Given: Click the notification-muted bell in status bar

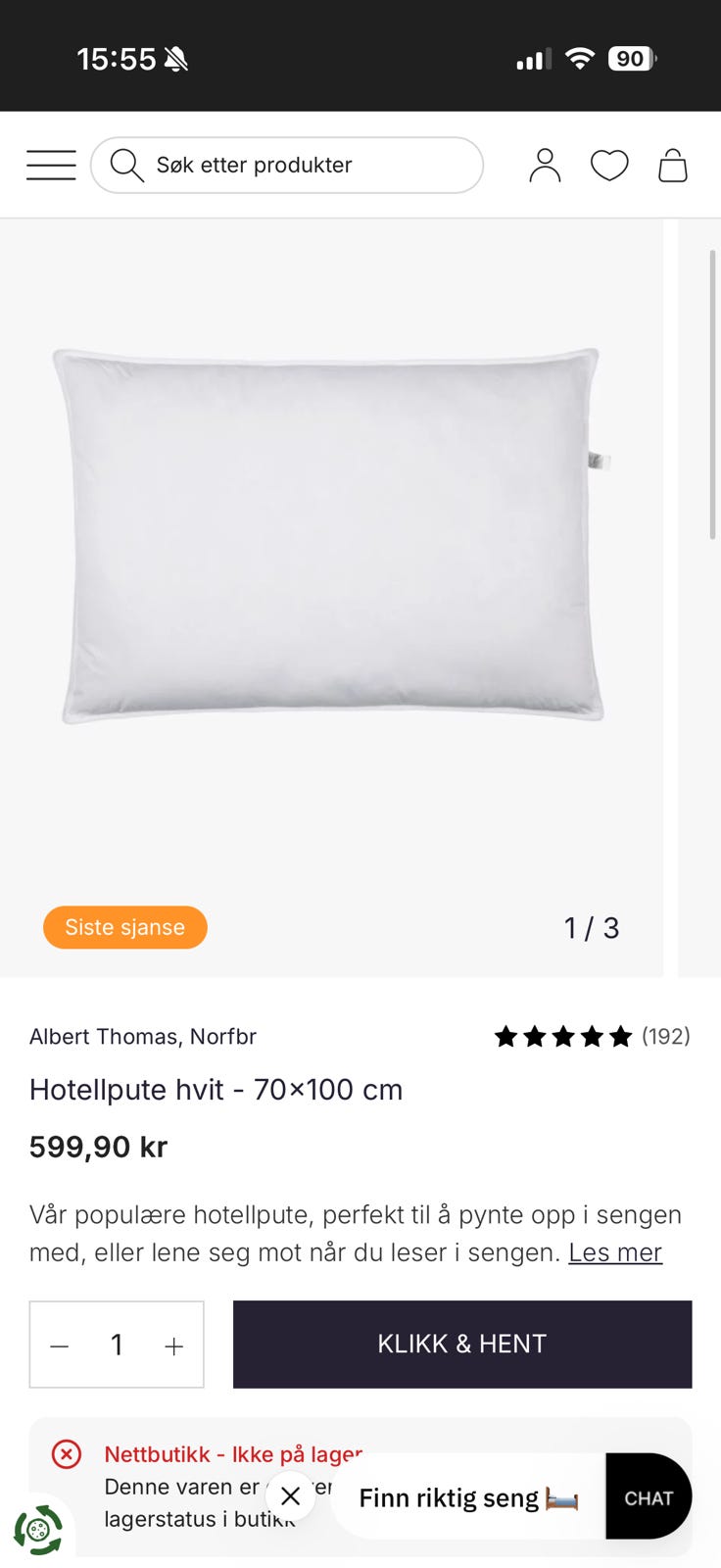Looking at the screenshot, I should pos(174,56).
